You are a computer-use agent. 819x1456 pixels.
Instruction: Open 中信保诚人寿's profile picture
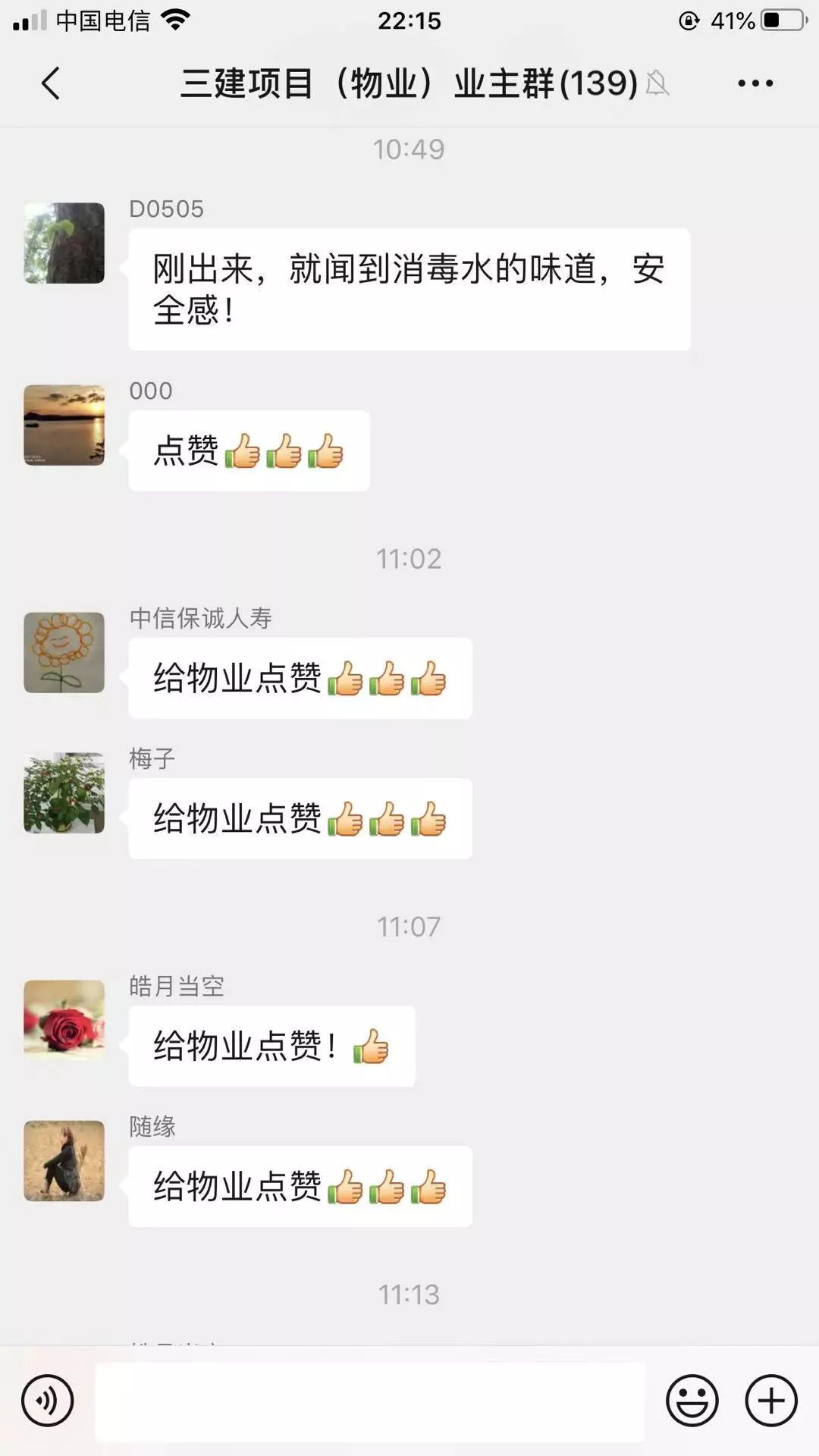click(64, 653)
